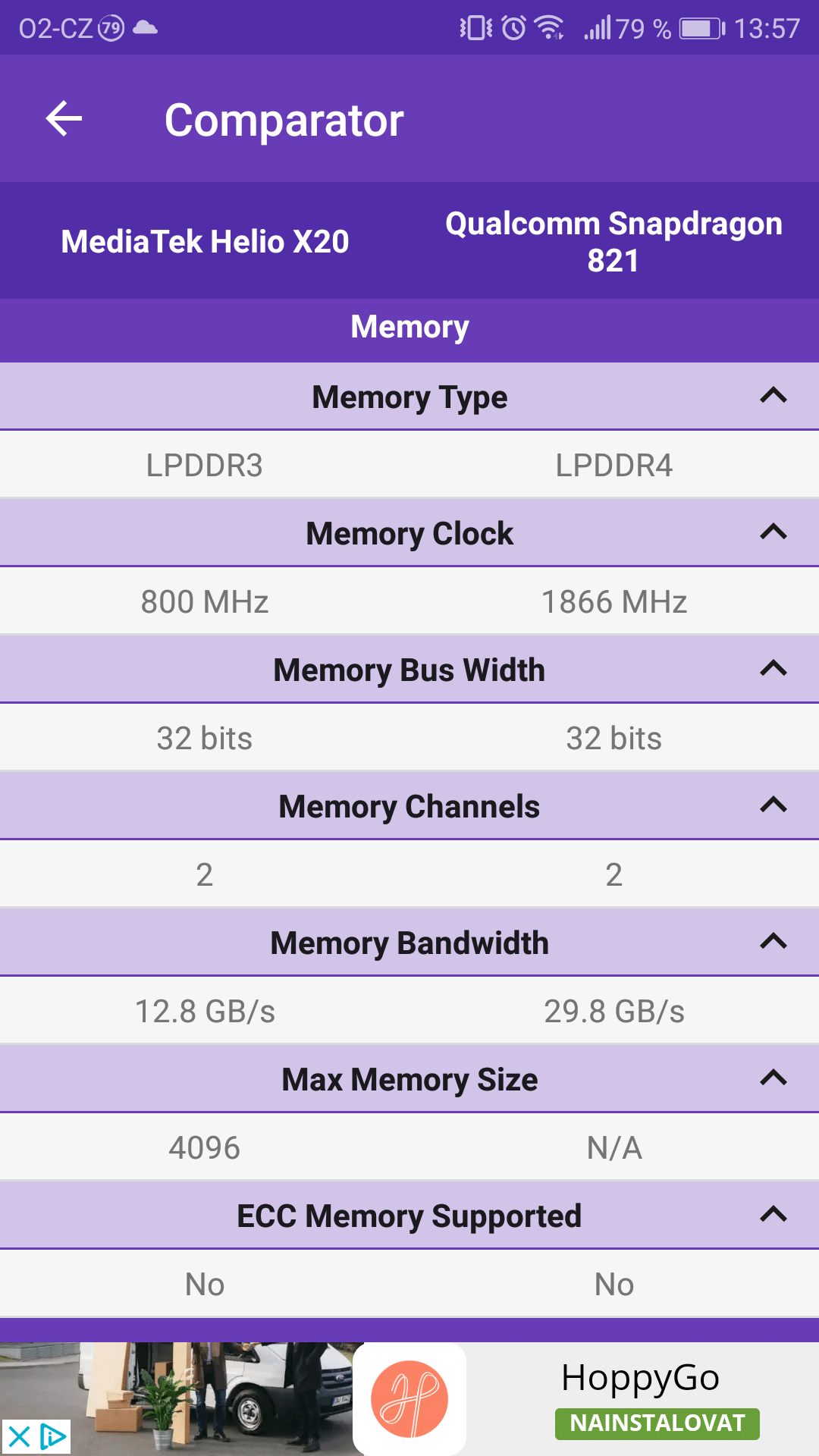Collapse the Memory Bandwidth section
Screen dimensions: 819x1456
773,942
